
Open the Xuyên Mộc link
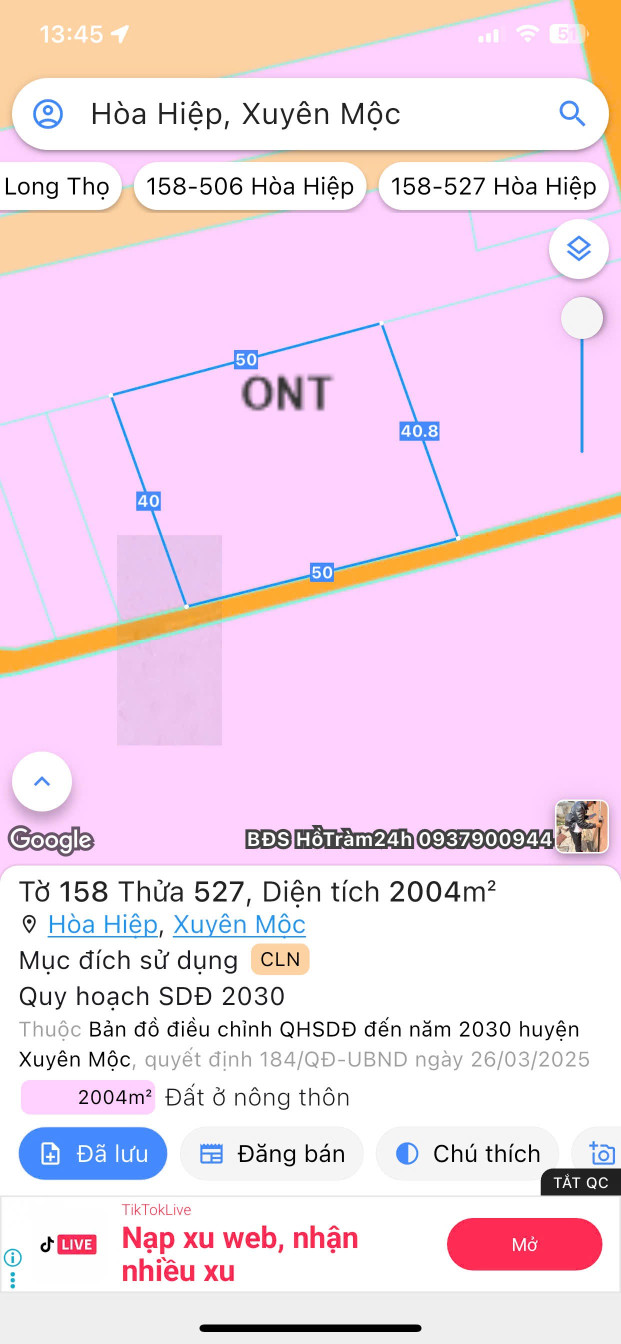239,924
